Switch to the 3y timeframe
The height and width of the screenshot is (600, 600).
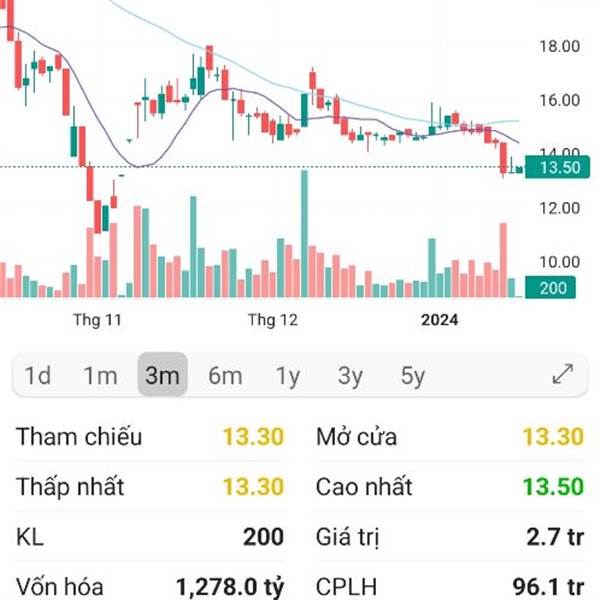click(x=350, y=376)
